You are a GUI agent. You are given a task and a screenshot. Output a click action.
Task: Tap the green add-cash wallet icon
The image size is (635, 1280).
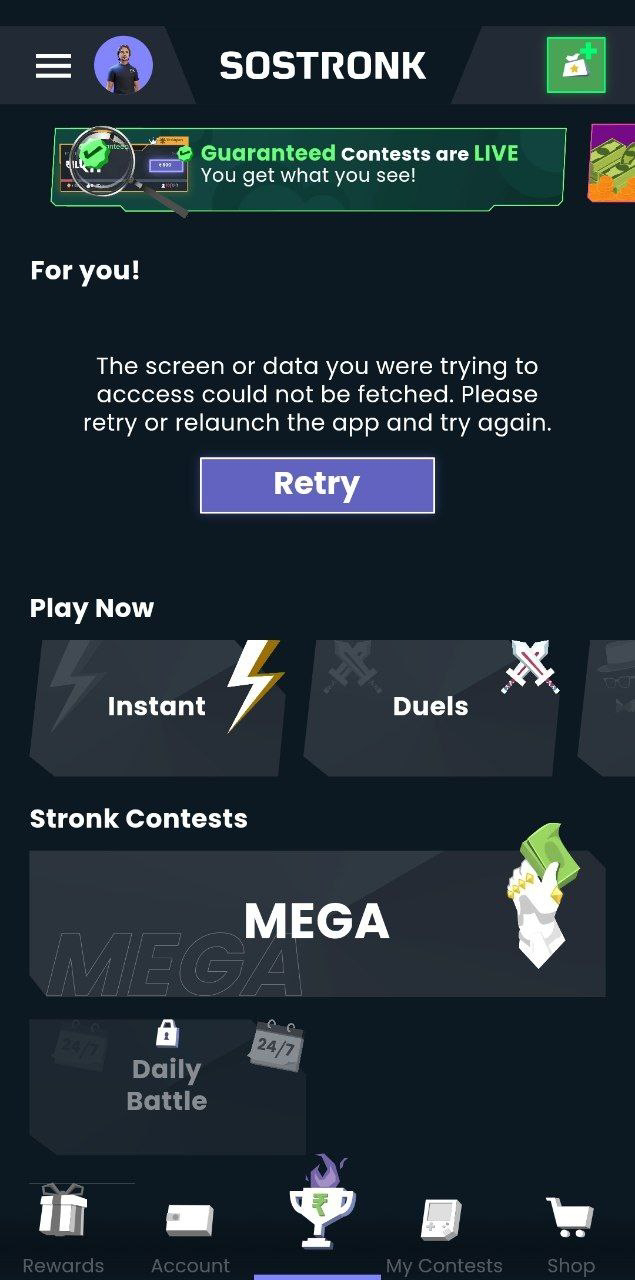click(576, 65)
